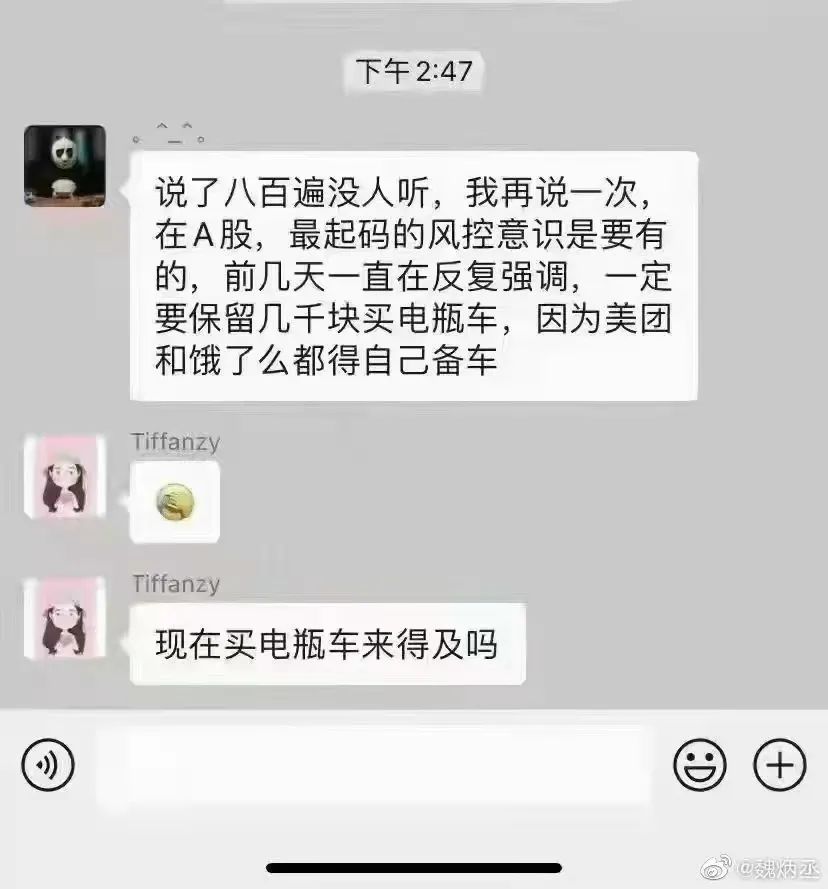The image size is (828, 889).
Task: Open Tiffanzy's profile from the emoji message
Action: click(x=65, y=476)
